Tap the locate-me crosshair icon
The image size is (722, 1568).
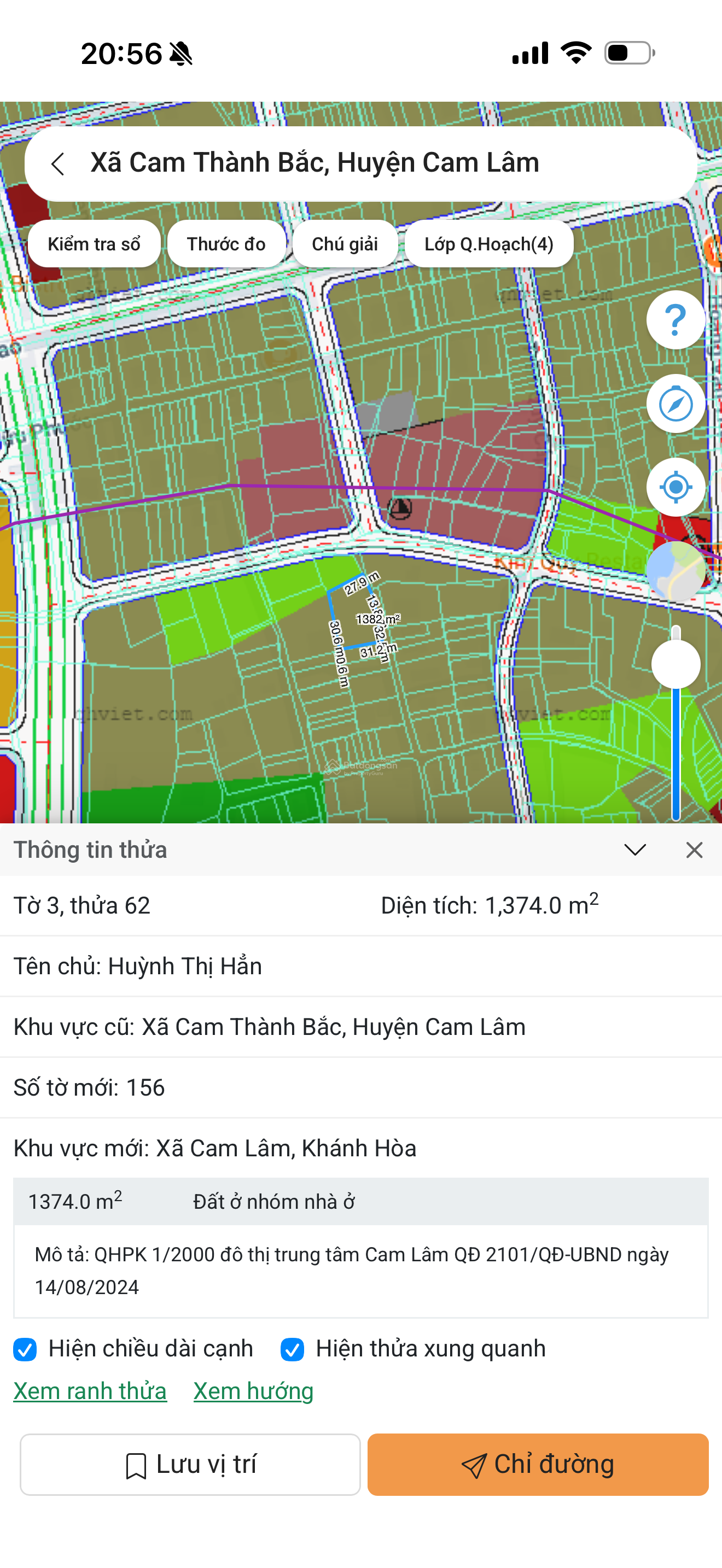point(676,487)
